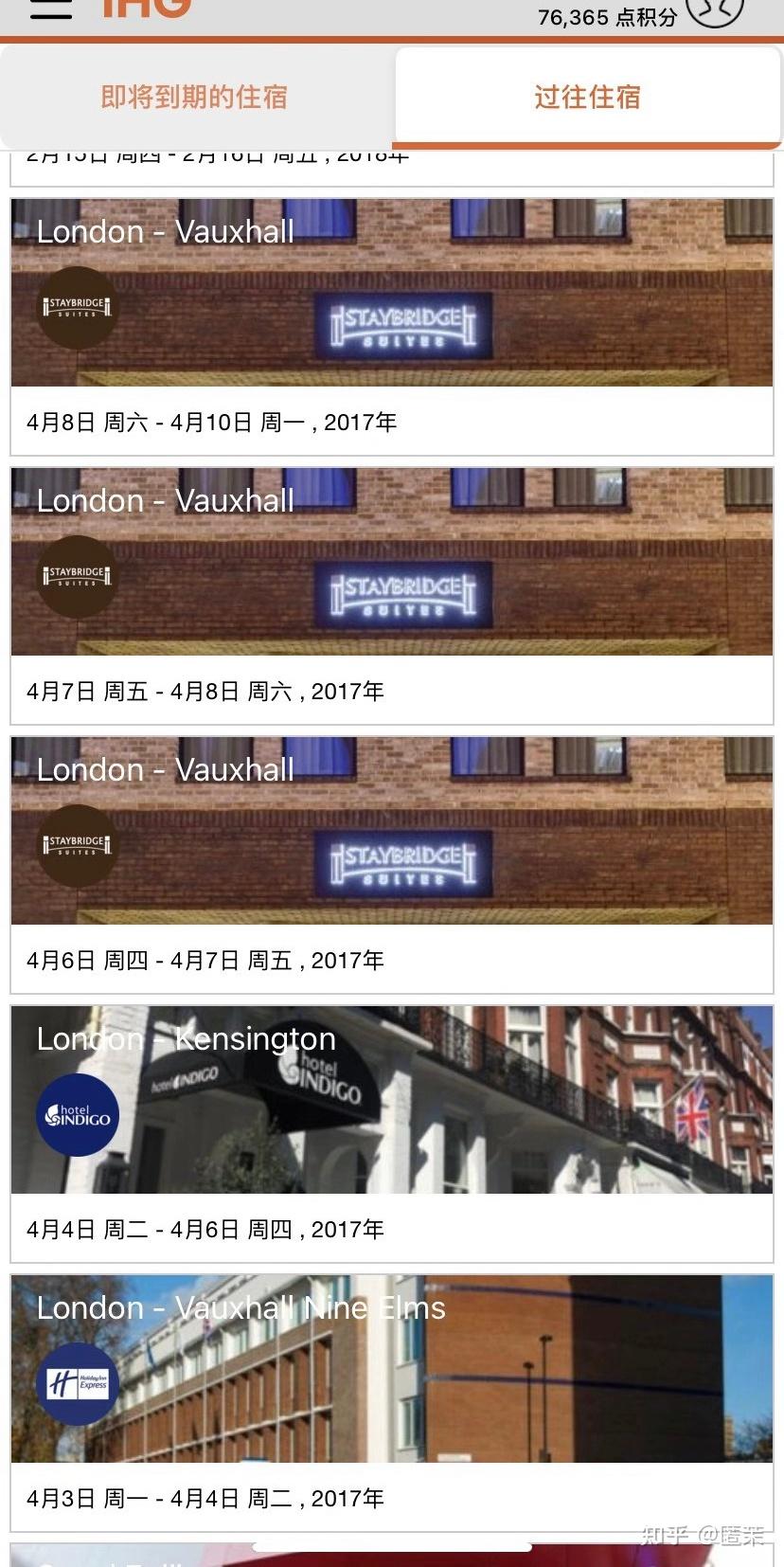This screenshot has width=784, height=1567.
Task: Open the London Vauxhall stay of 4月7日 to 4月8日
Action: (x=392, y=596)
